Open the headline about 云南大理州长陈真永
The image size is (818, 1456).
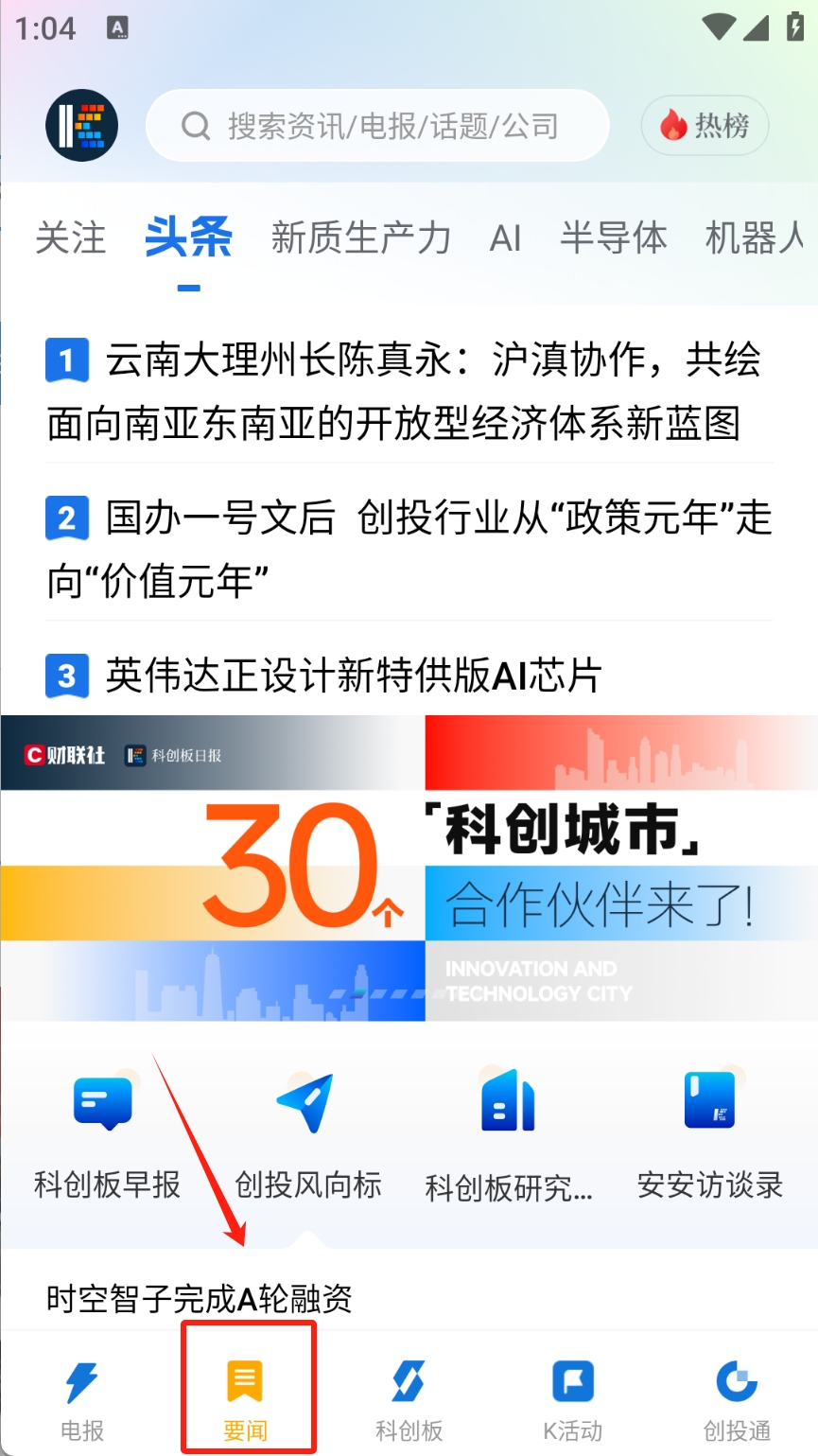(409, 392)
